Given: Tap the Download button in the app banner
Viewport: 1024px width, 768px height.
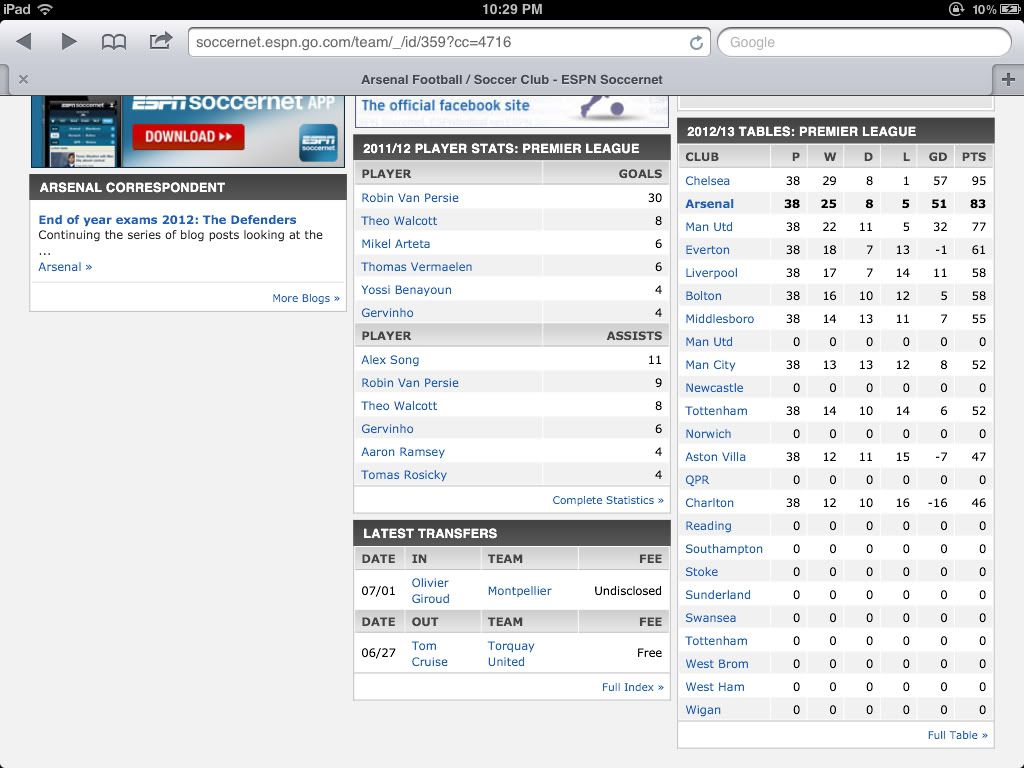Looking at the screenshot, I should click(188, 137).
